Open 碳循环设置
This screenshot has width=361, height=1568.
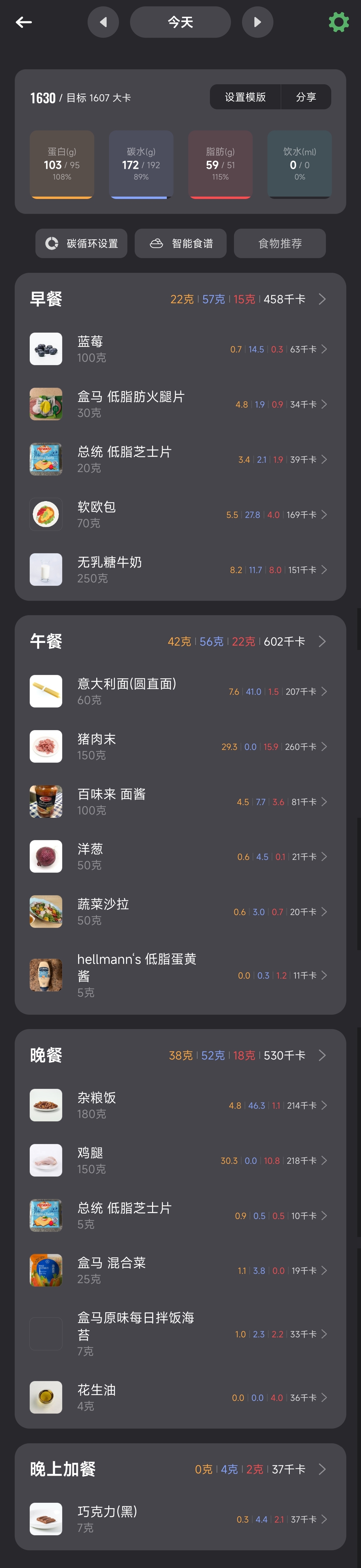click(x=81, y=243)
